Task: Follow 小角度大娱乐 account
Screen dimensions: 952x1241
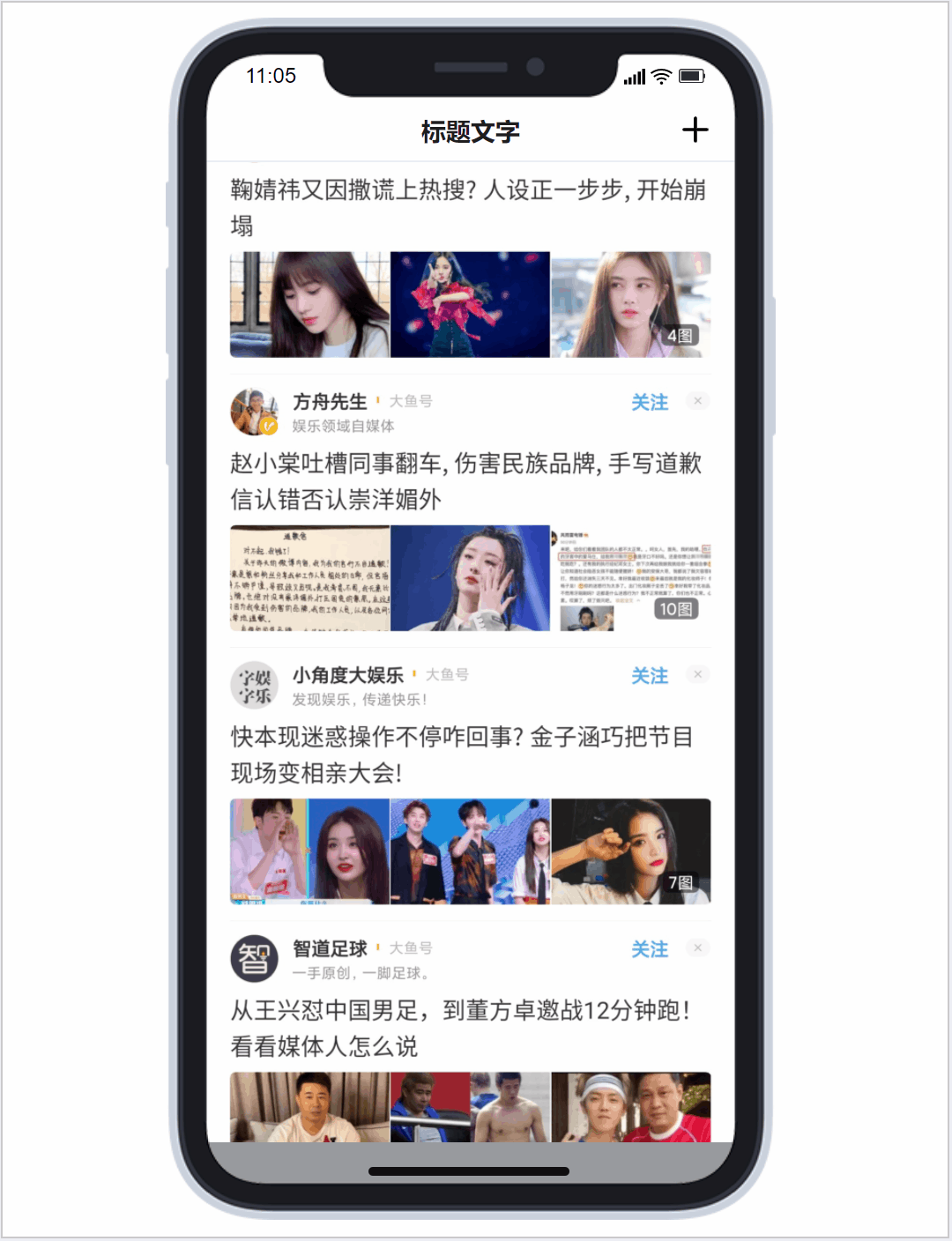Action: [649, 676]
